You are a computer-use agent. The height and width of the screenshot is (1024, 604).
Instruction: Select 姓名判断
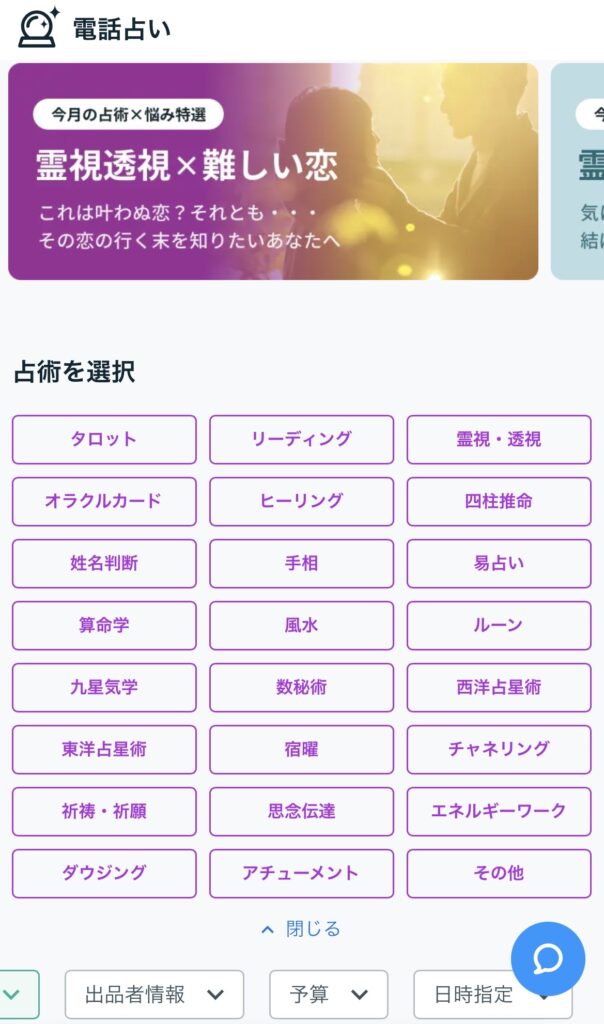(x=104, y=563)
